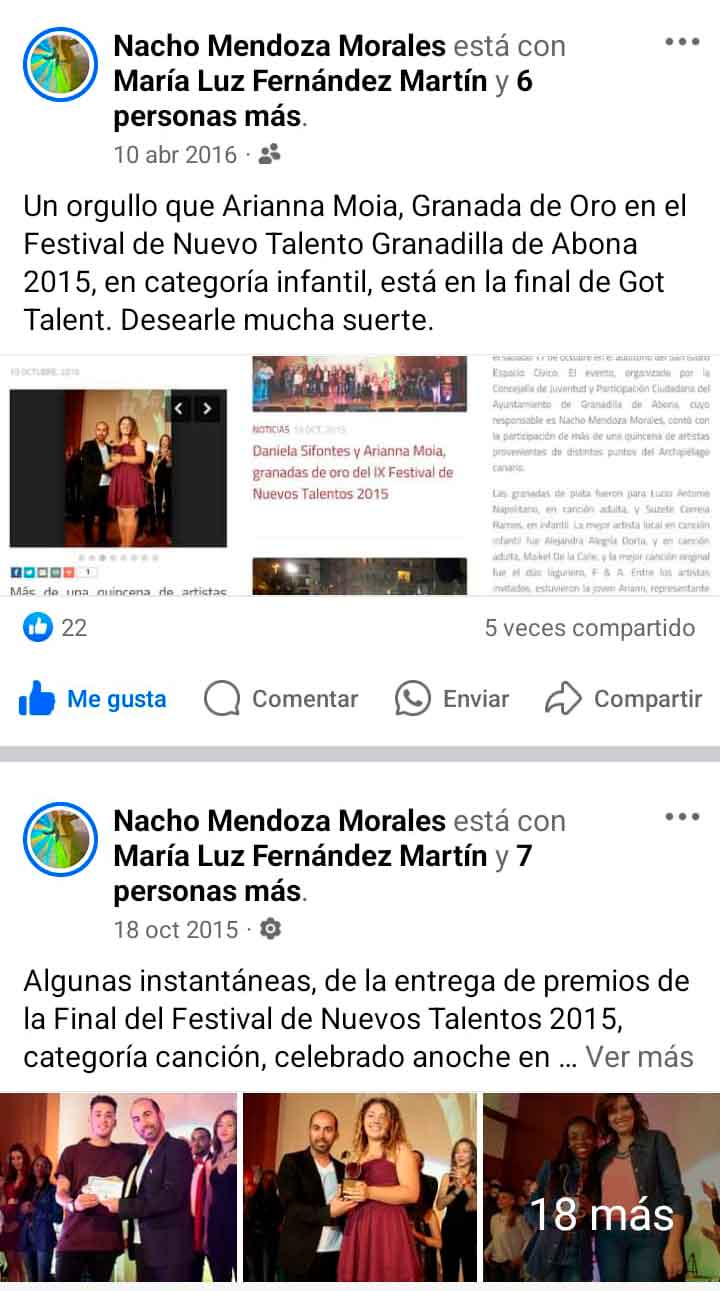This screenshot has width=720, height=1291.
Task: Open Nacho Mendoza Morales profile from the first post
Action: 279,45
